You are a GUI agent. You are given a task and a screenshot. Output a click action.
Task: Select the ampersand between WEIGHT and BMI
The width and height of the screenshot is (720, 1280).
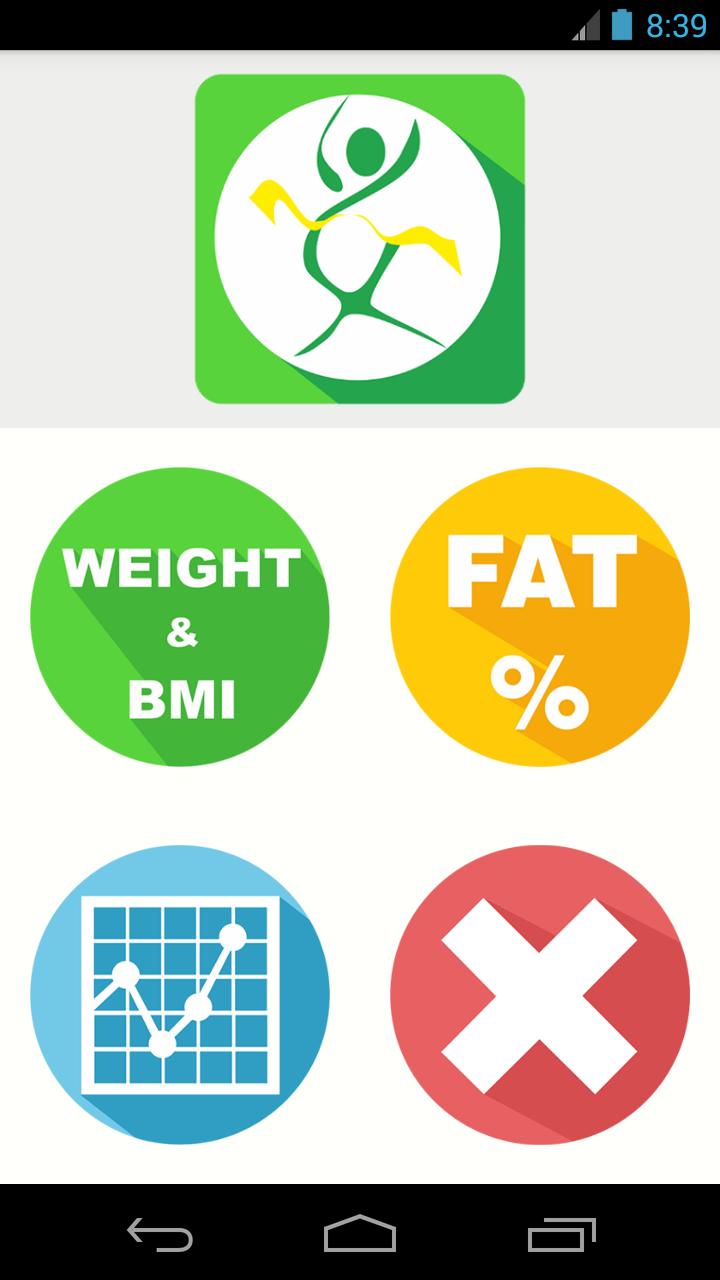(x=180, y=633)
